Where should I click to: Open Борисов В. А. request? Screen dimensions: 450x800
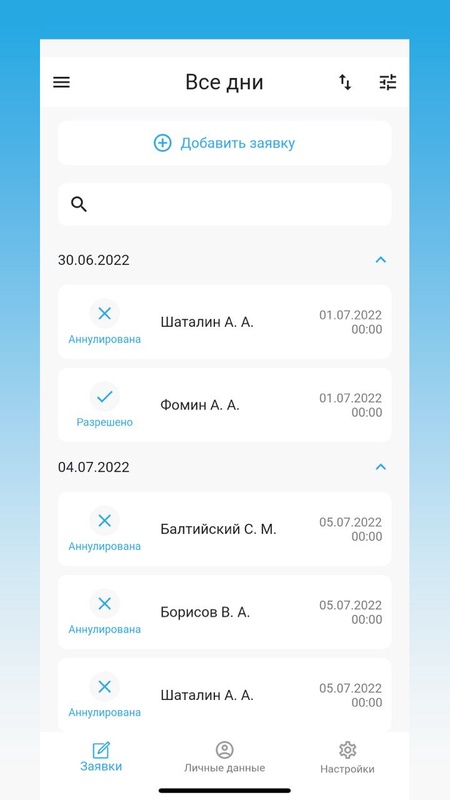(x=224, y=612)
